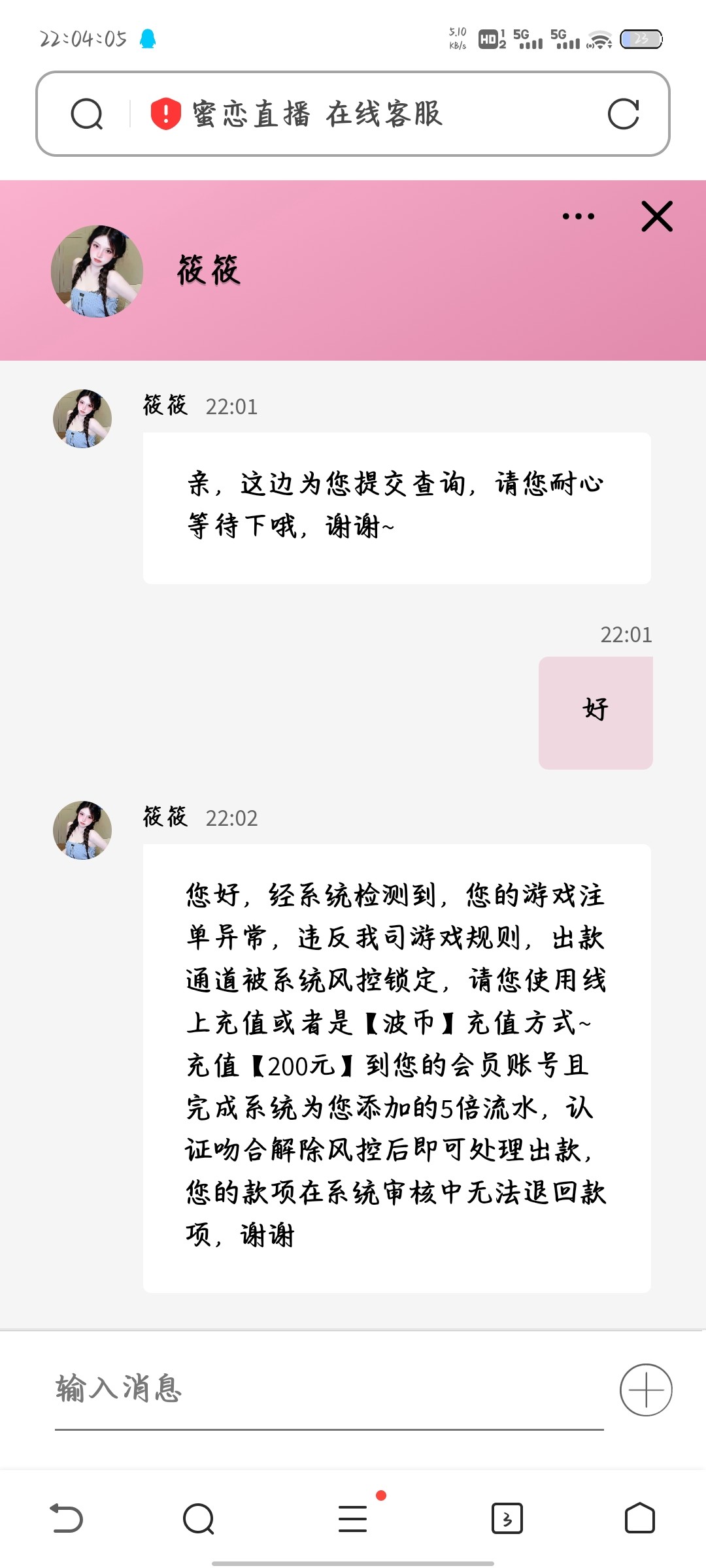Open the plus attachment button

646,1390
